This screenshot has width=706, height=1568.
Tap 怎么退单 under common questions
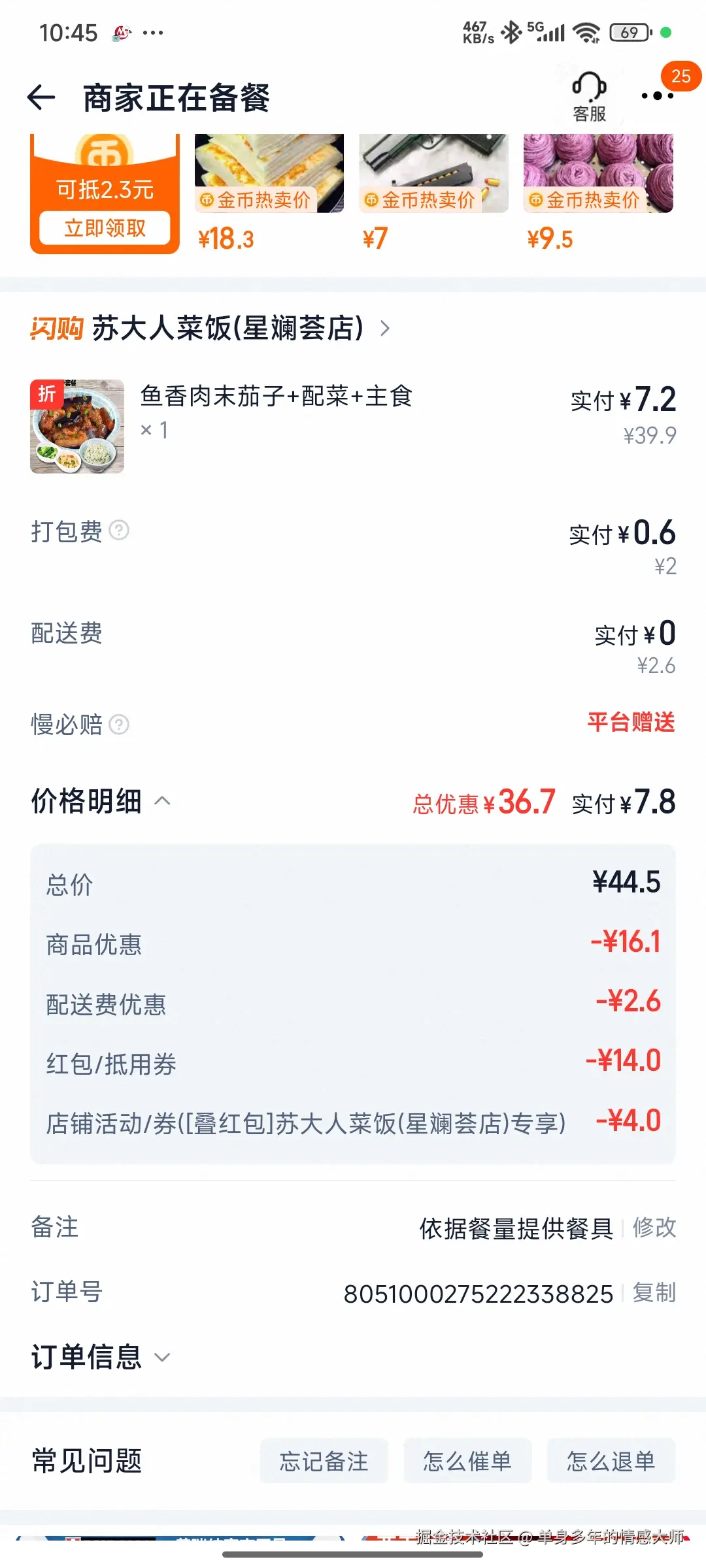coord(611,1461)
